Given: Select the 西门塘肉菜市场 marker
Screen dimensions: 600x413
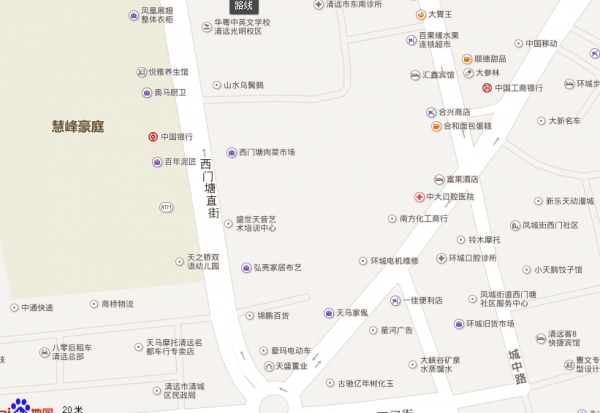Looking at the screenshot, I should coord(232,152).
